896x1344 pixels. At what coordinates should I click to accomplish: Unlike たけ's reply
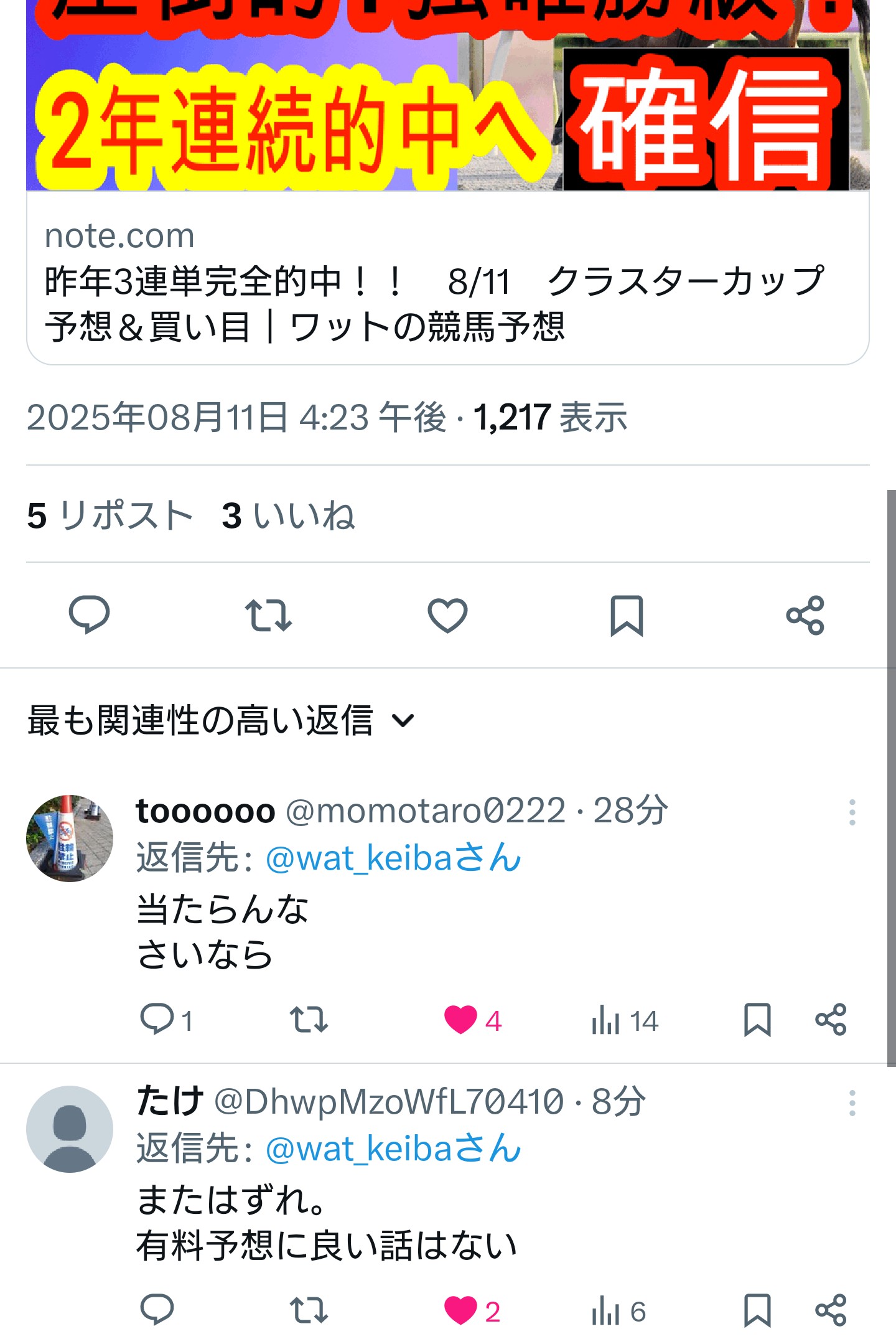coord(461,1310)
